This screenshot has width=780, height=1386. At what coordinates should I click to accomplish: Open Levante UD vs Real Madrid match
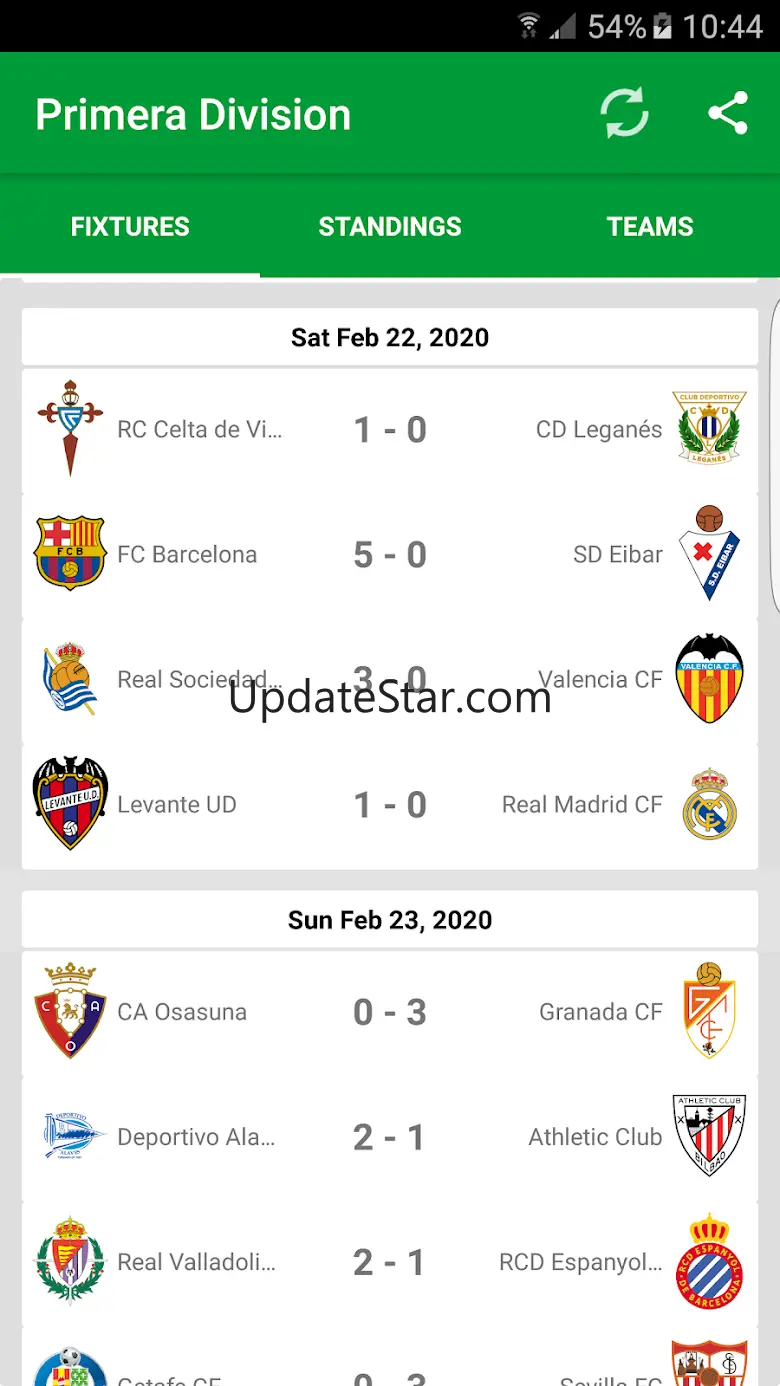pos(390,805)
